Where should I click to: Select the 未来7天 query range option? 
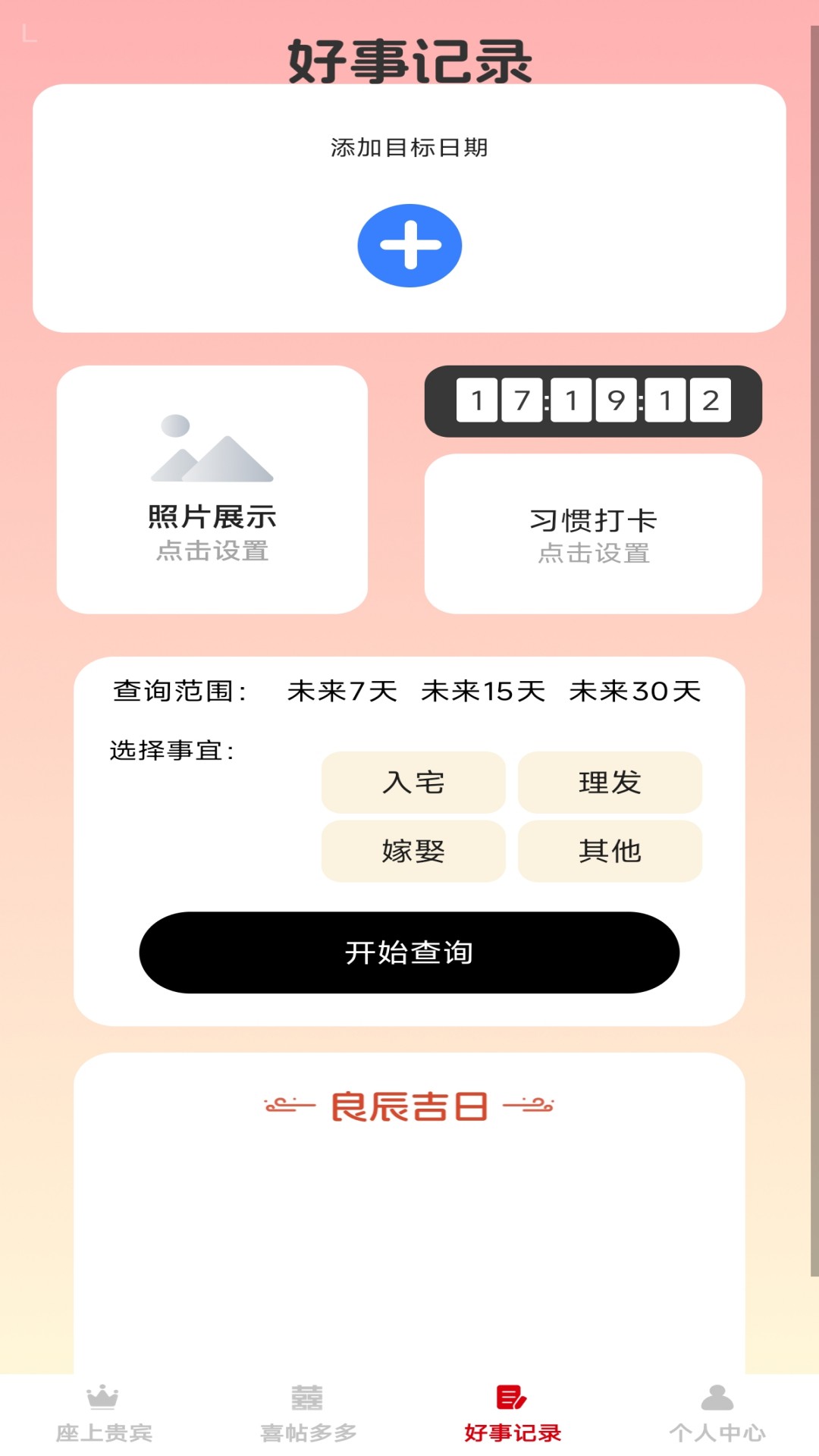coord(345,691)
